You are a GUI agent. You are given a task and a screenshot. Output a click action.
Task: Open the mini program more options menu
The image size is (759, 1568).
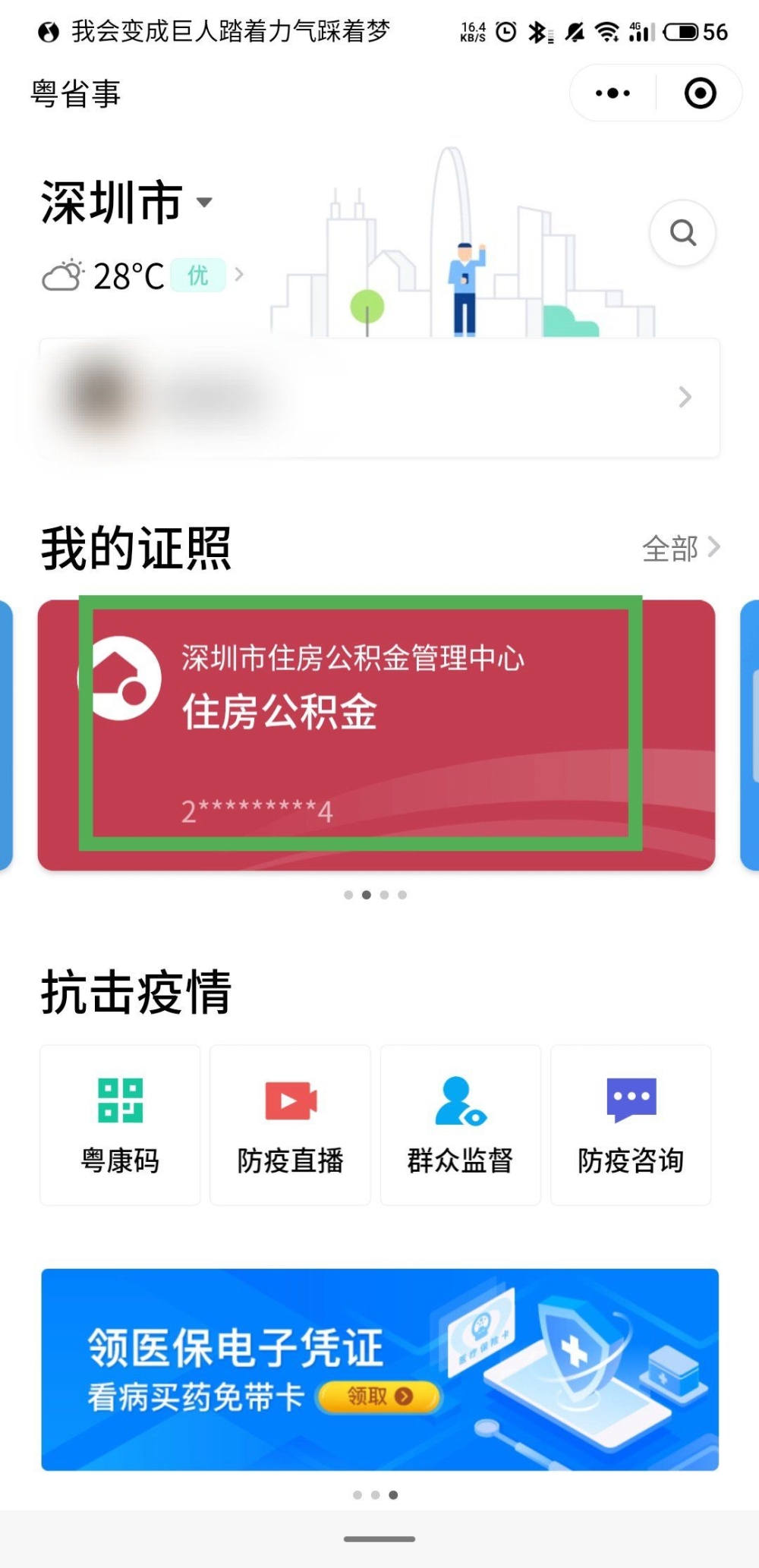point(613,93)
